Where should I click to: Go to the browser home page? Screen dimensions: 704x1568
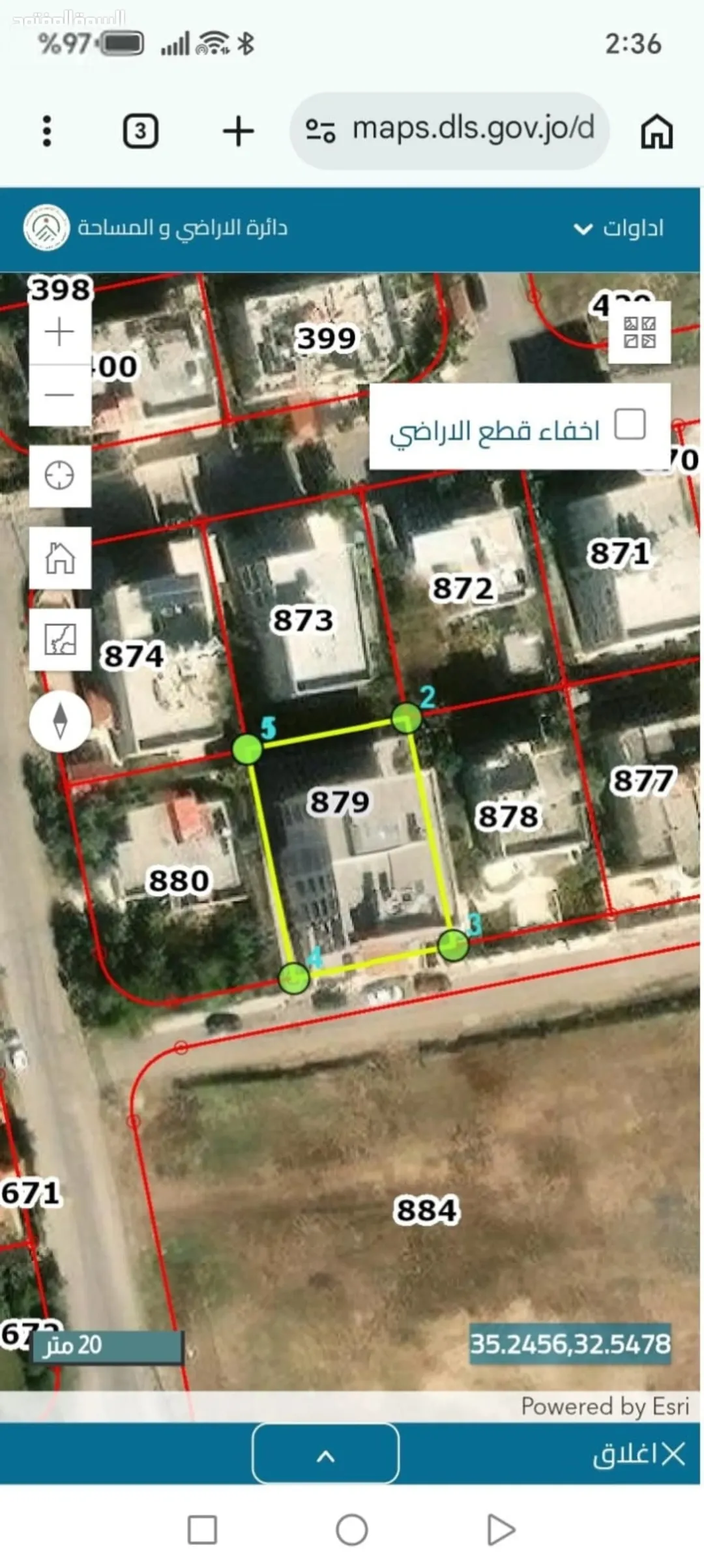pos(656,131)
